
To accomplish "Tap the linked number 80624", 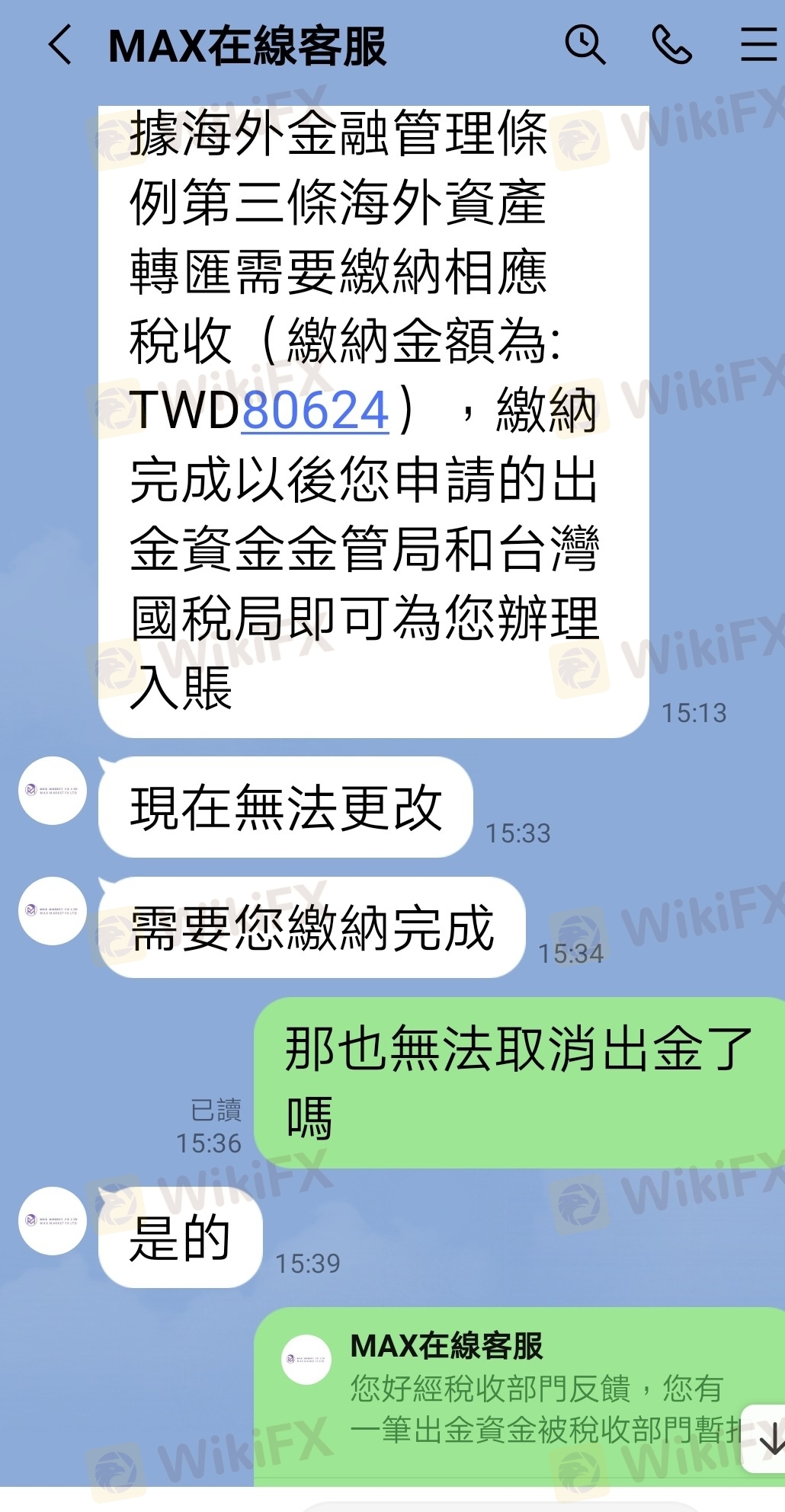I will [x=315, y=411].
